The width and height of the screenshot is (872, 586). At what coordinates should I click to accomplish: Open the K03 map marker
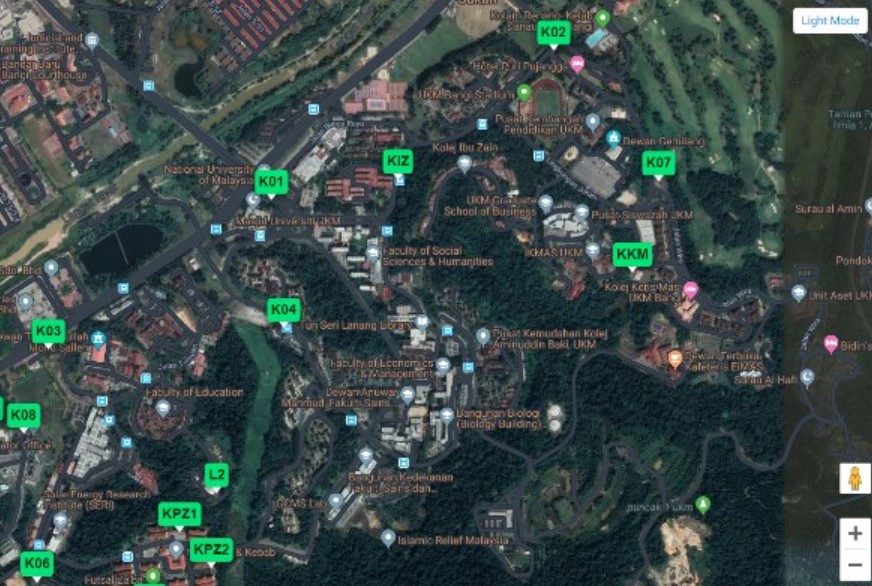tap(48, 331)
